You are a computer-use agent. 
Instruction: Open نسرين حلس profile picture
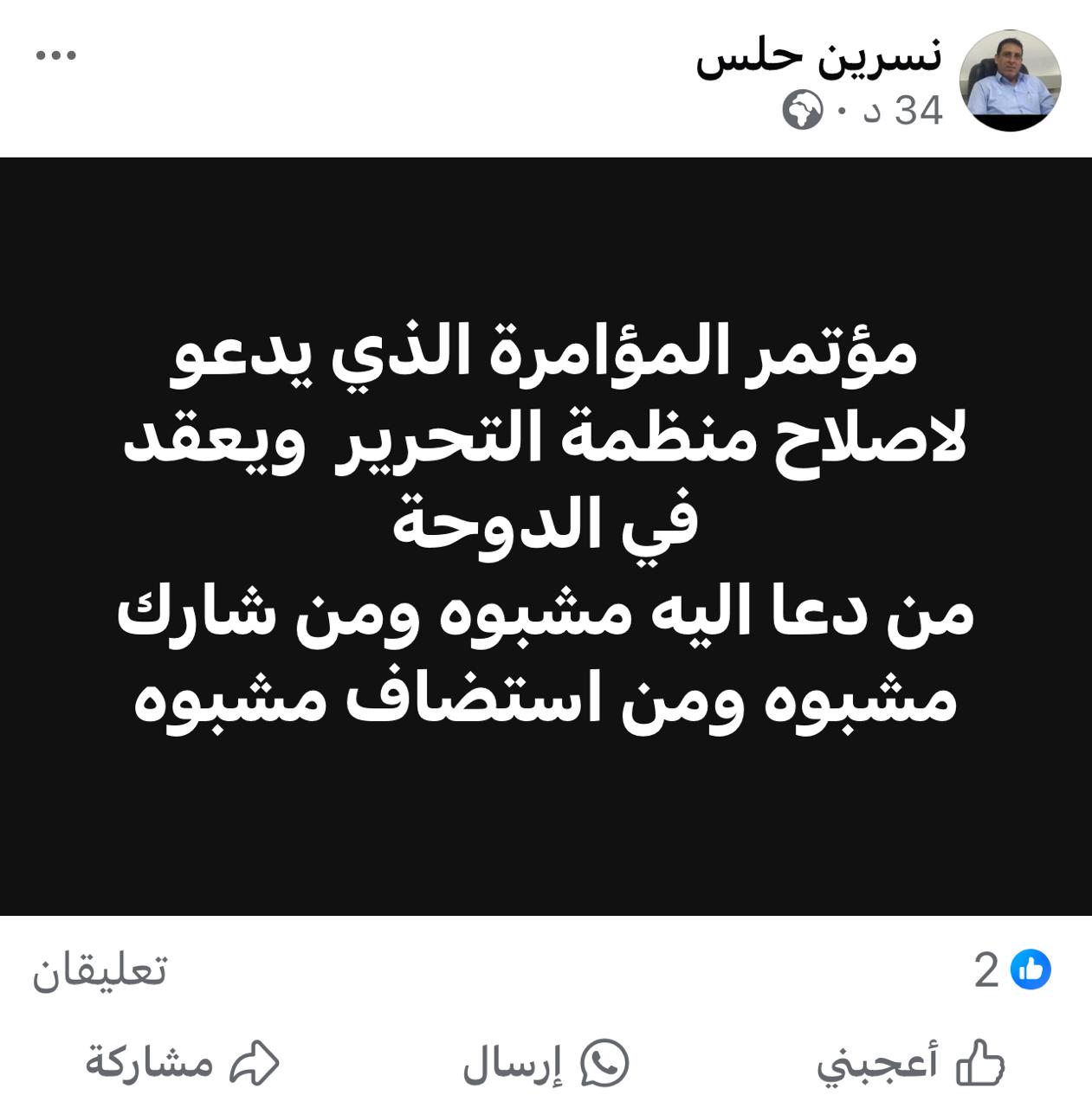(1010, 81)
